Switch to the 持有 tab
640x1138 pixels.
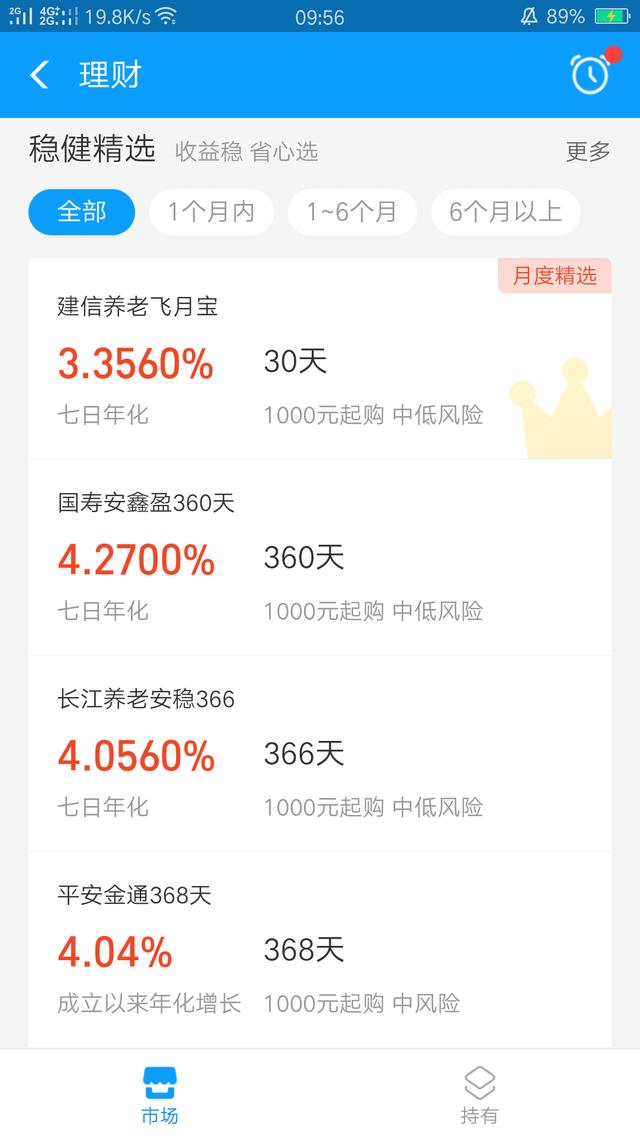[480, 1094]
